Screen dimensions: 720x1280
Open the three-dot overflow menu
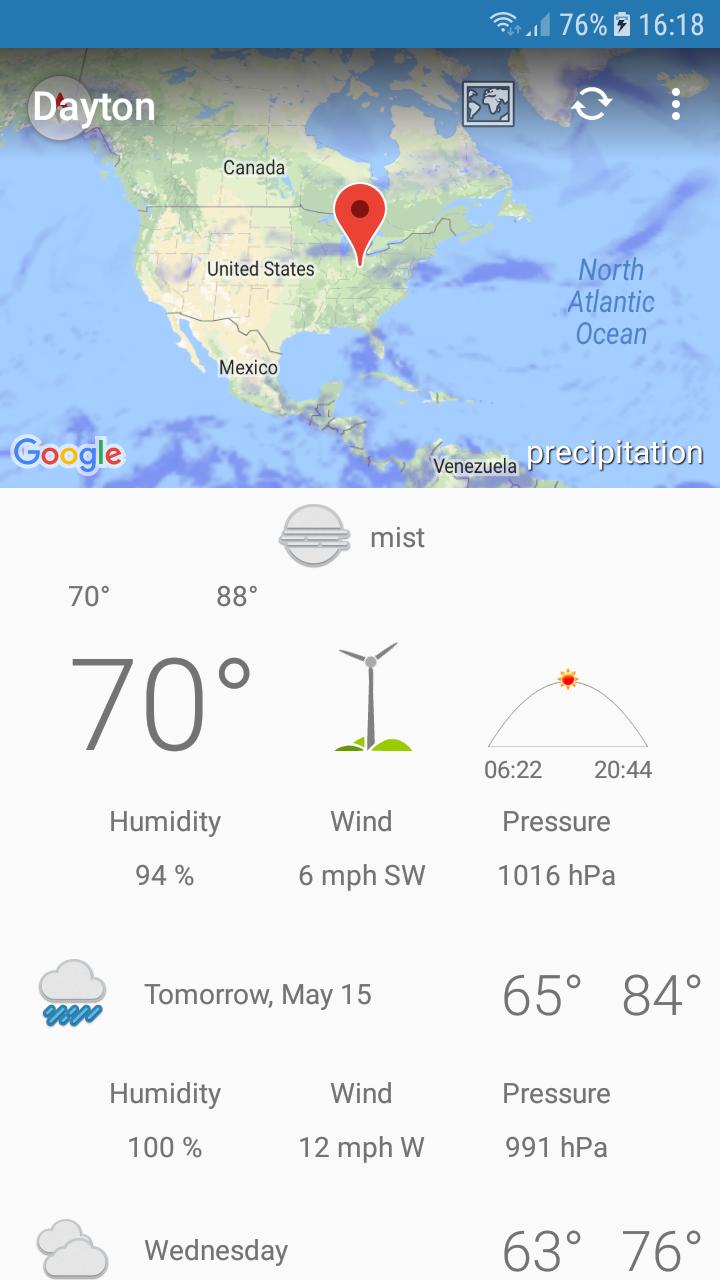676,105
